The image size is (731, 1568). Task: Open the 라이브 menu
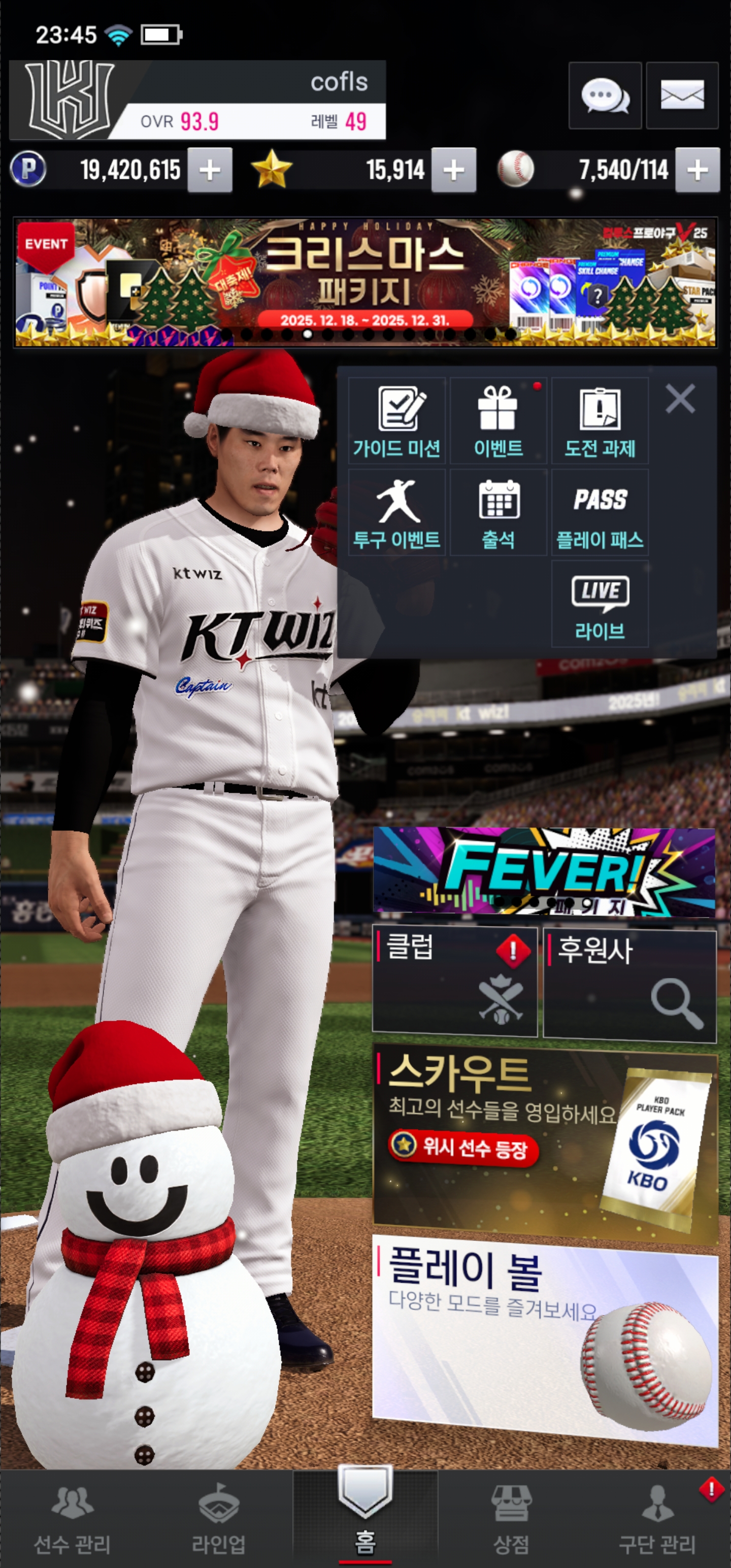tap(600, 604)
